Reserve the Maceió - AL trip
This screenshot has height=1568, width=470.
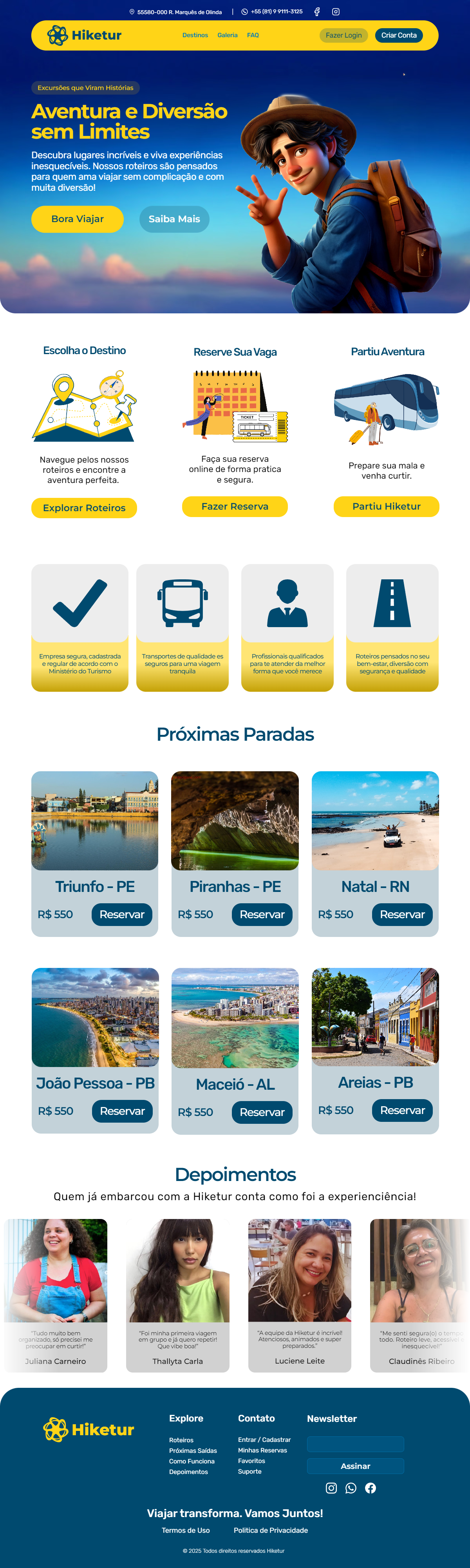[262, 1112]
